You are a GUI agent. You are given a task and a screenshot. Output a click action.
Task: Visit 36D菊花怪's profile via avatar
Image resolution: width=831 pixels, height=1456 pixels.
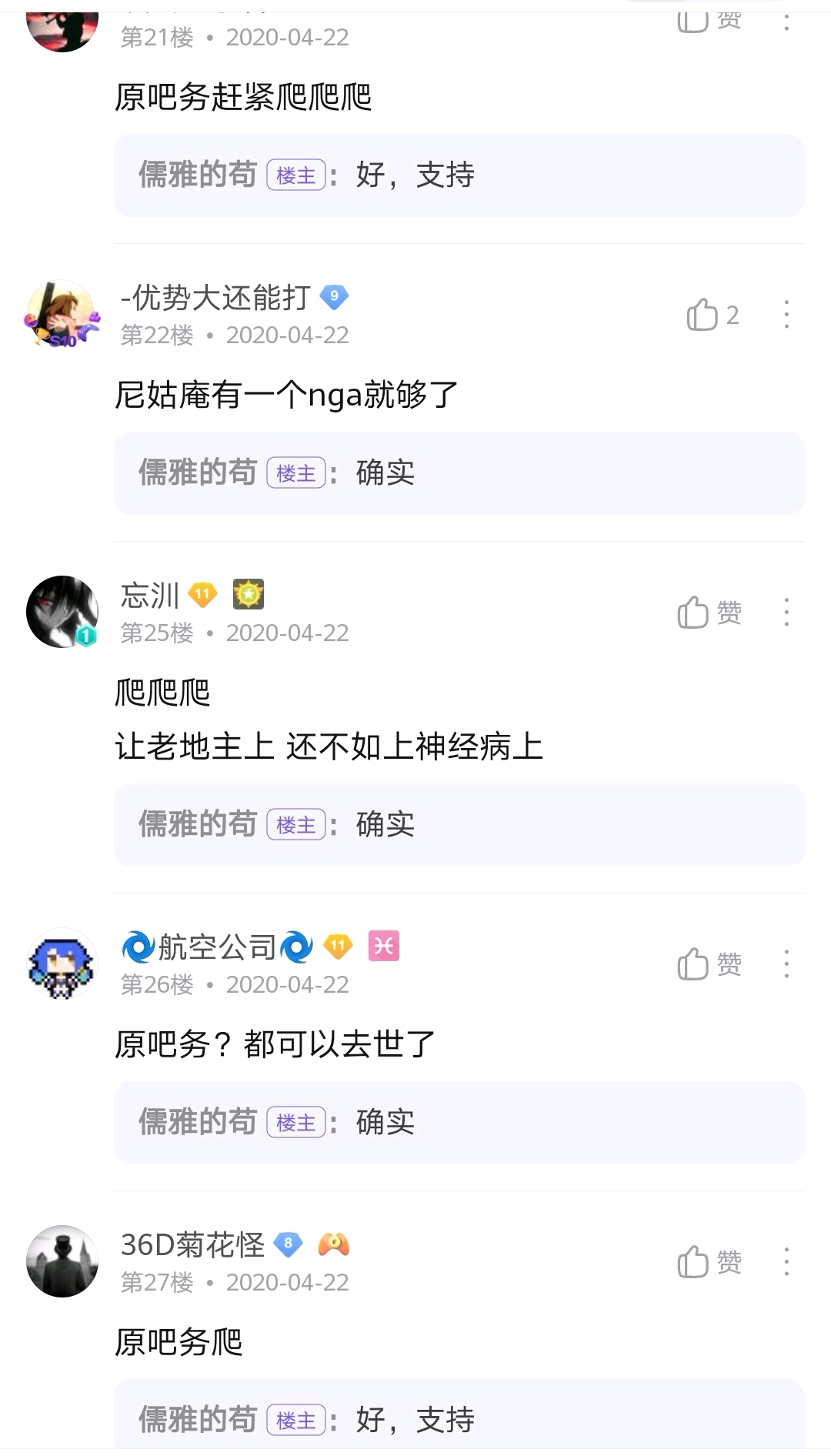[62, 1261]
